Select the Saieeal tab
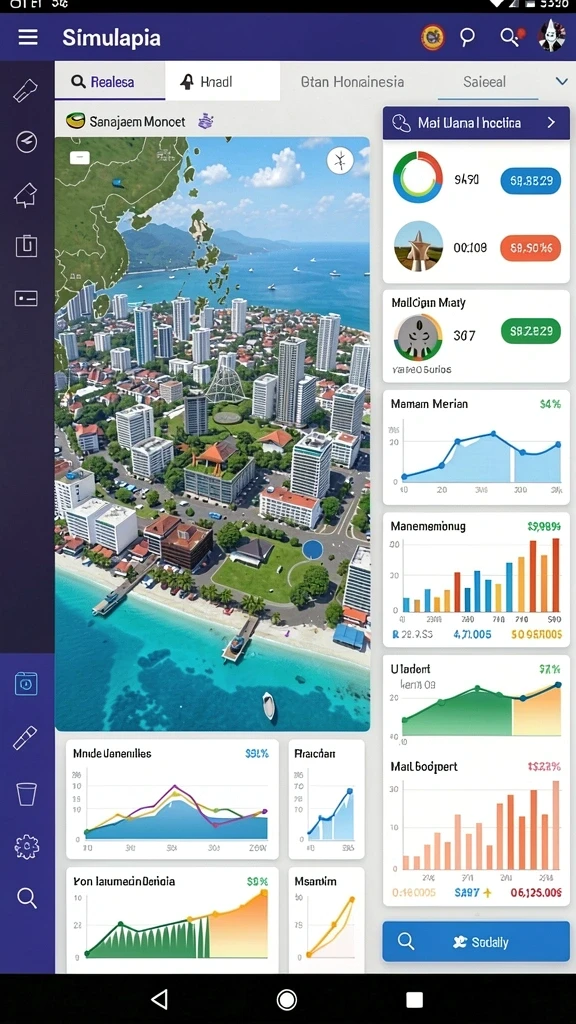Screen dimensions: 576x1024 (x=485, y=82)
